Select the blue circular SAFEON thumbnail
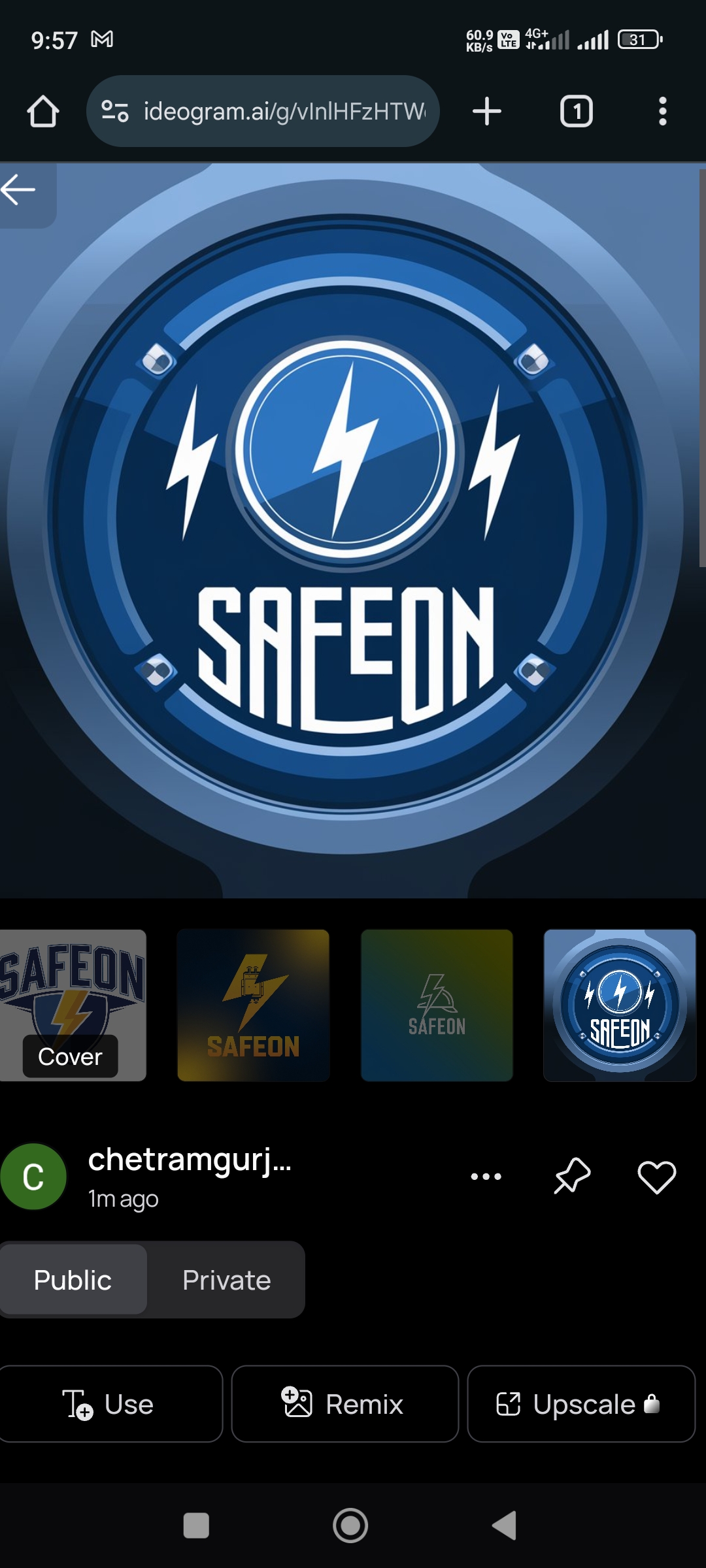This screenshot has height=1568, width=706. click(x=620, y=1005)
